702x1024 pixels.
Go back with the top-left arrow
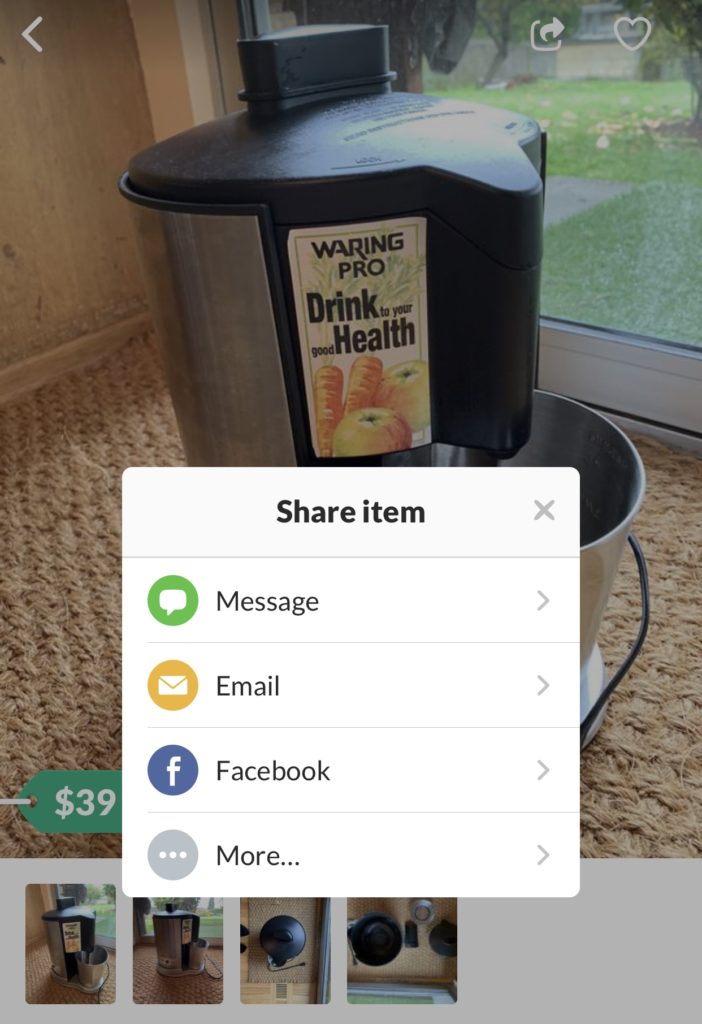point(33,34)
